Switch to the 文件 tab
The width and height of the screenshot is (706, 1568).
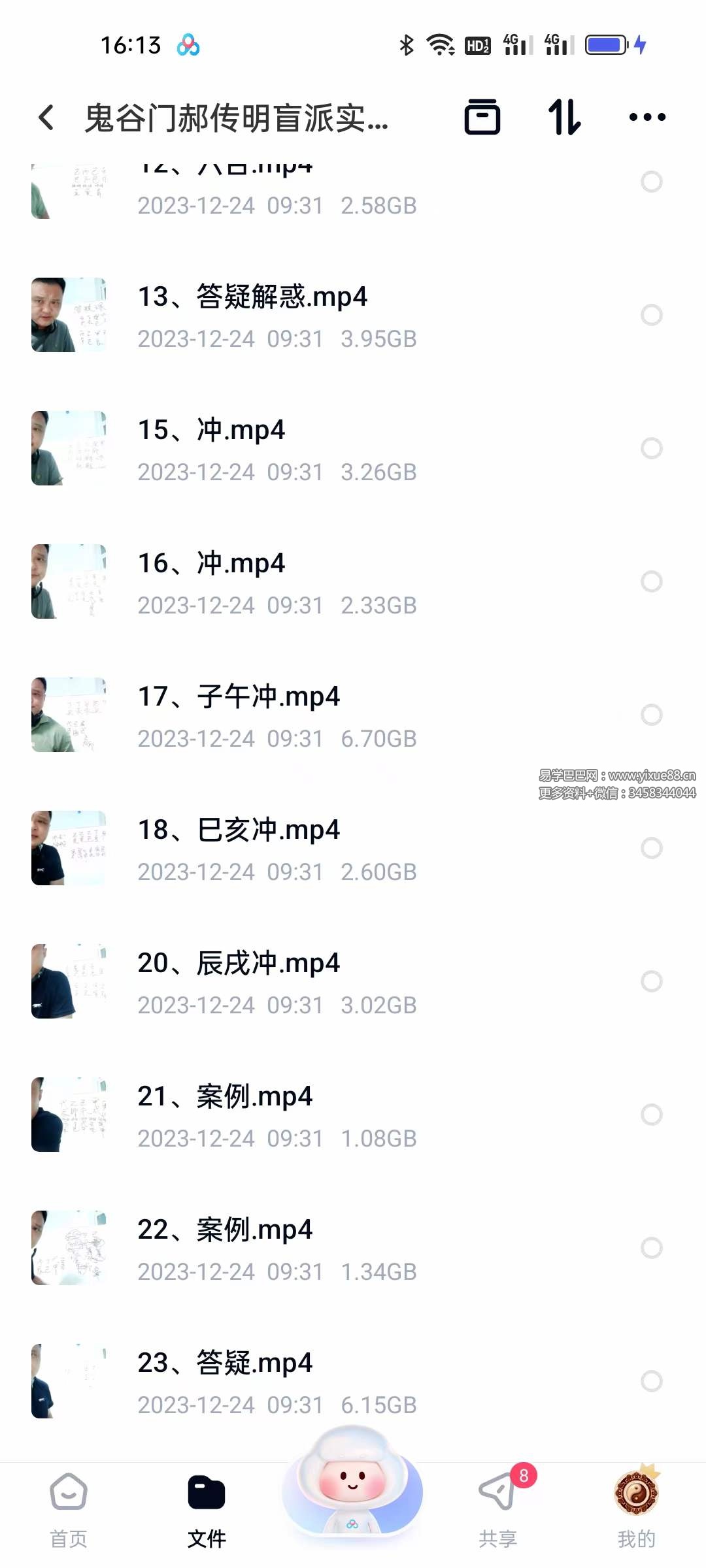207,1509
